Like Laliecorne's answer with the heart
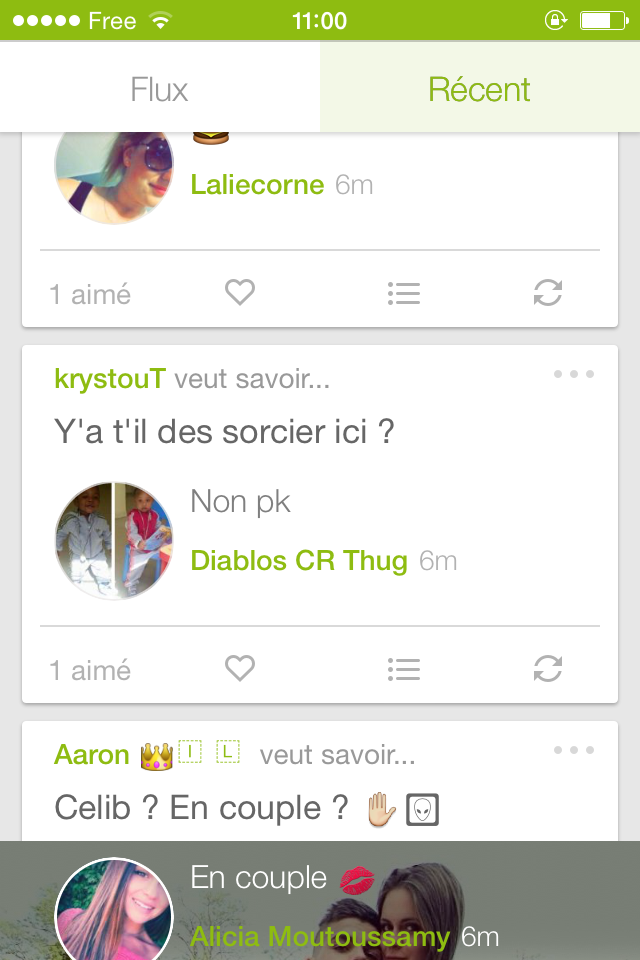 click(x=240, y=293)
